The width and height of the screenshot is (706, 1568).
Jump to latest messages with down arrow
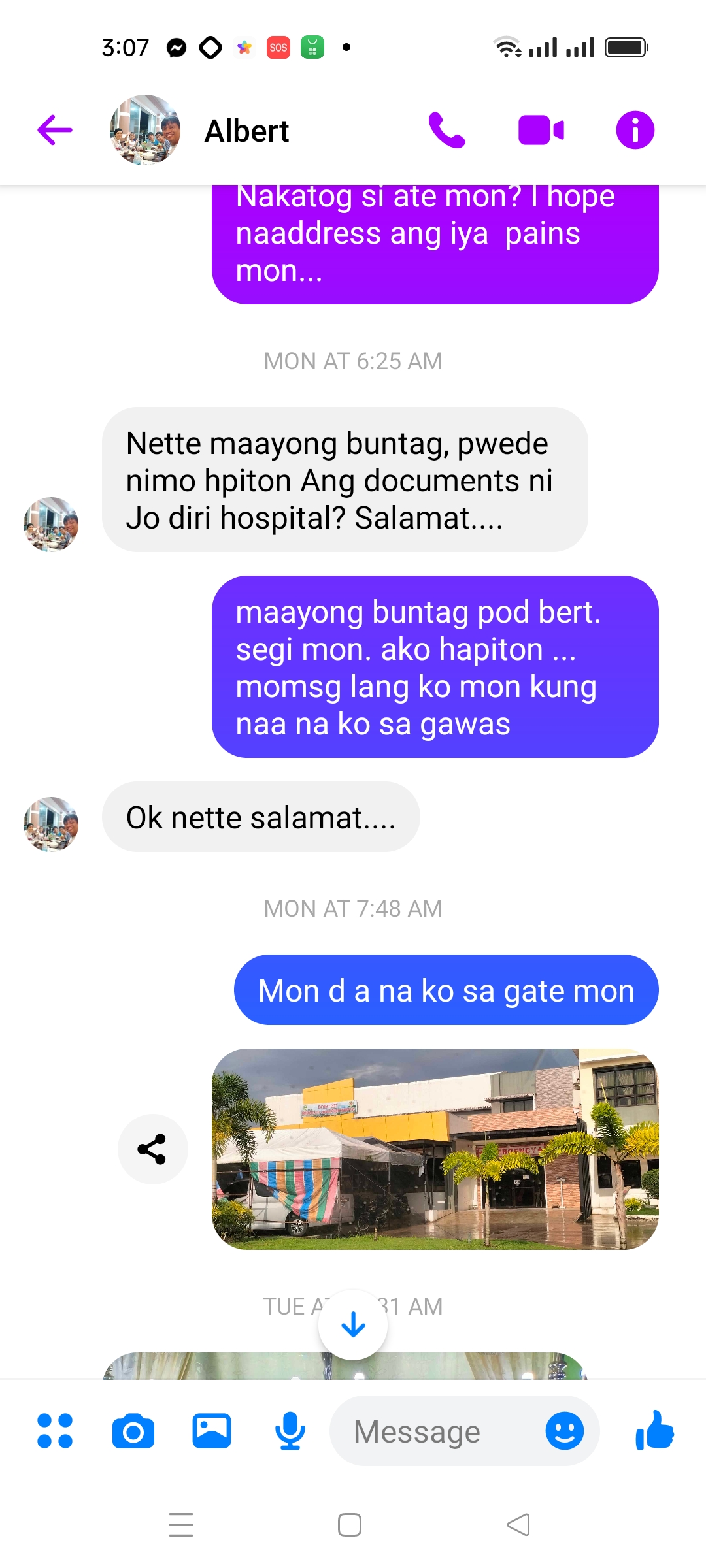point(353,1324)
